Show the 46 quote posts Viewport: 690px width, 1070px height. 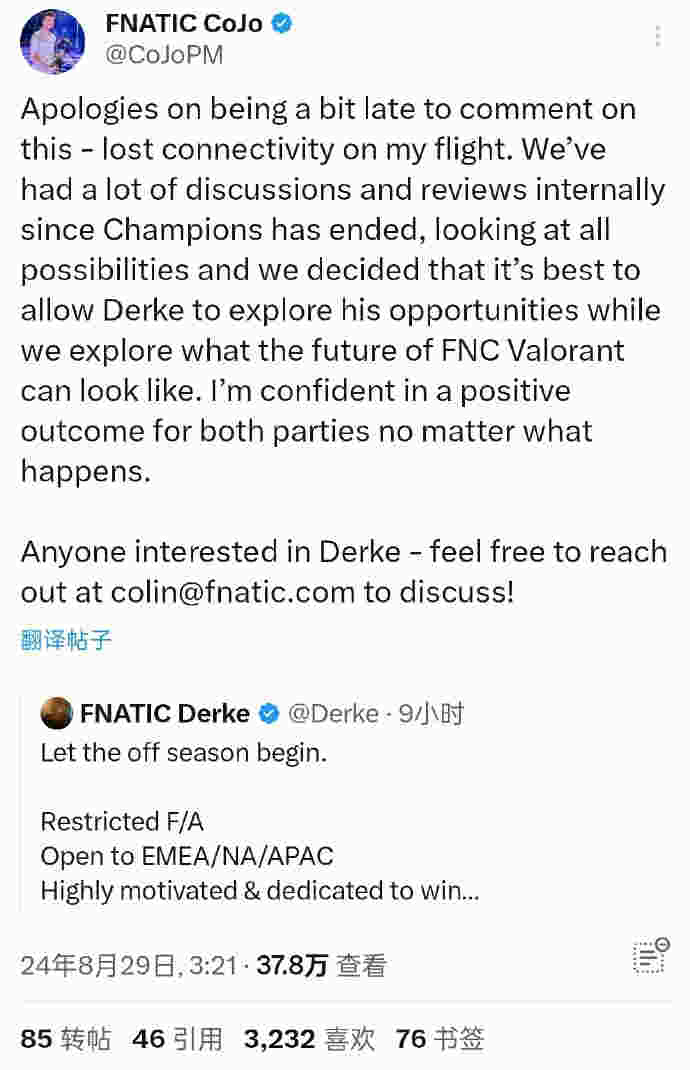(178, 1039)
